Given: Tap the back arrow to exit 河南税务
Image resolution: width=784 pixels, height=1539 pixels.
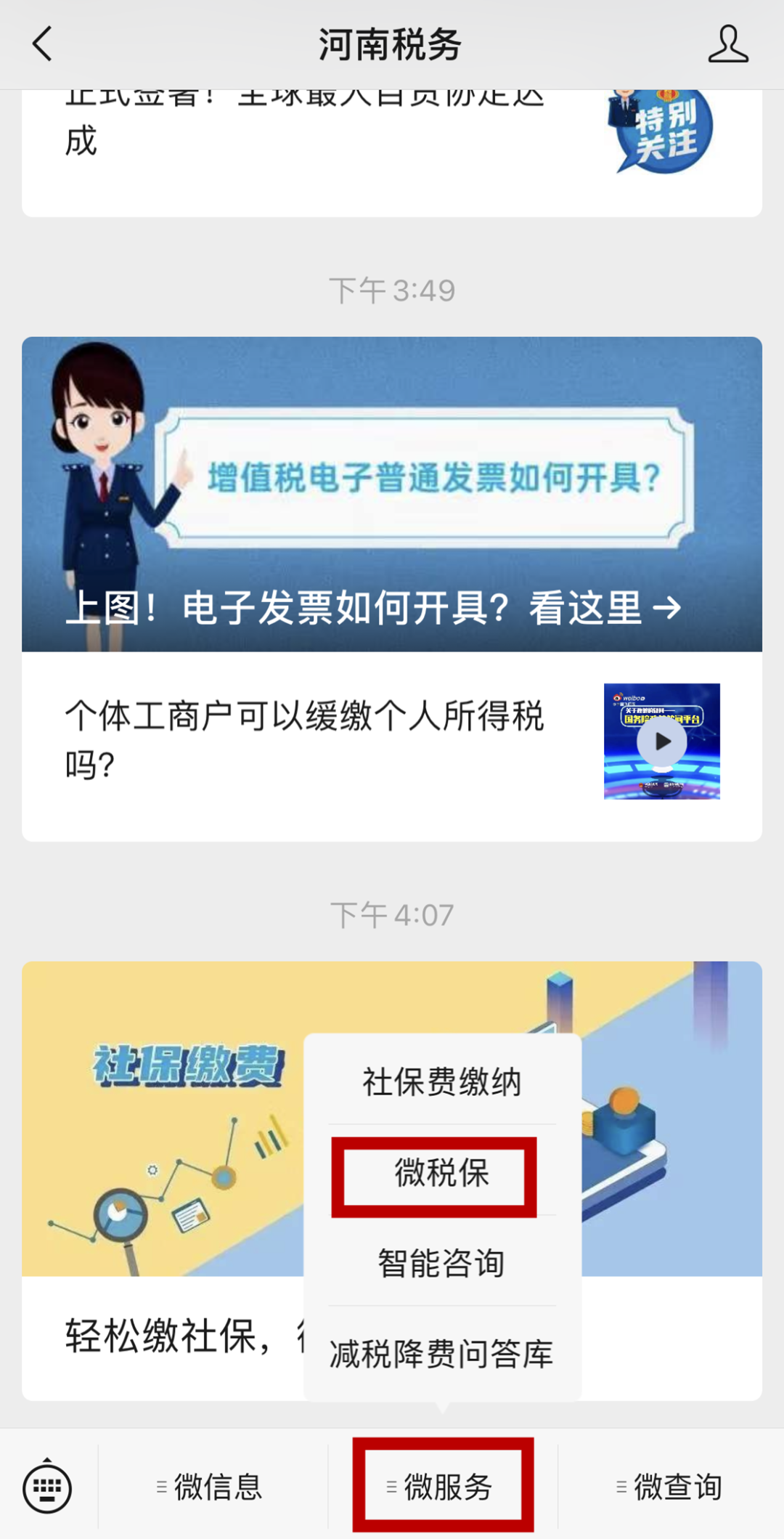Looking at the screenshot, I should coord(41,44).
